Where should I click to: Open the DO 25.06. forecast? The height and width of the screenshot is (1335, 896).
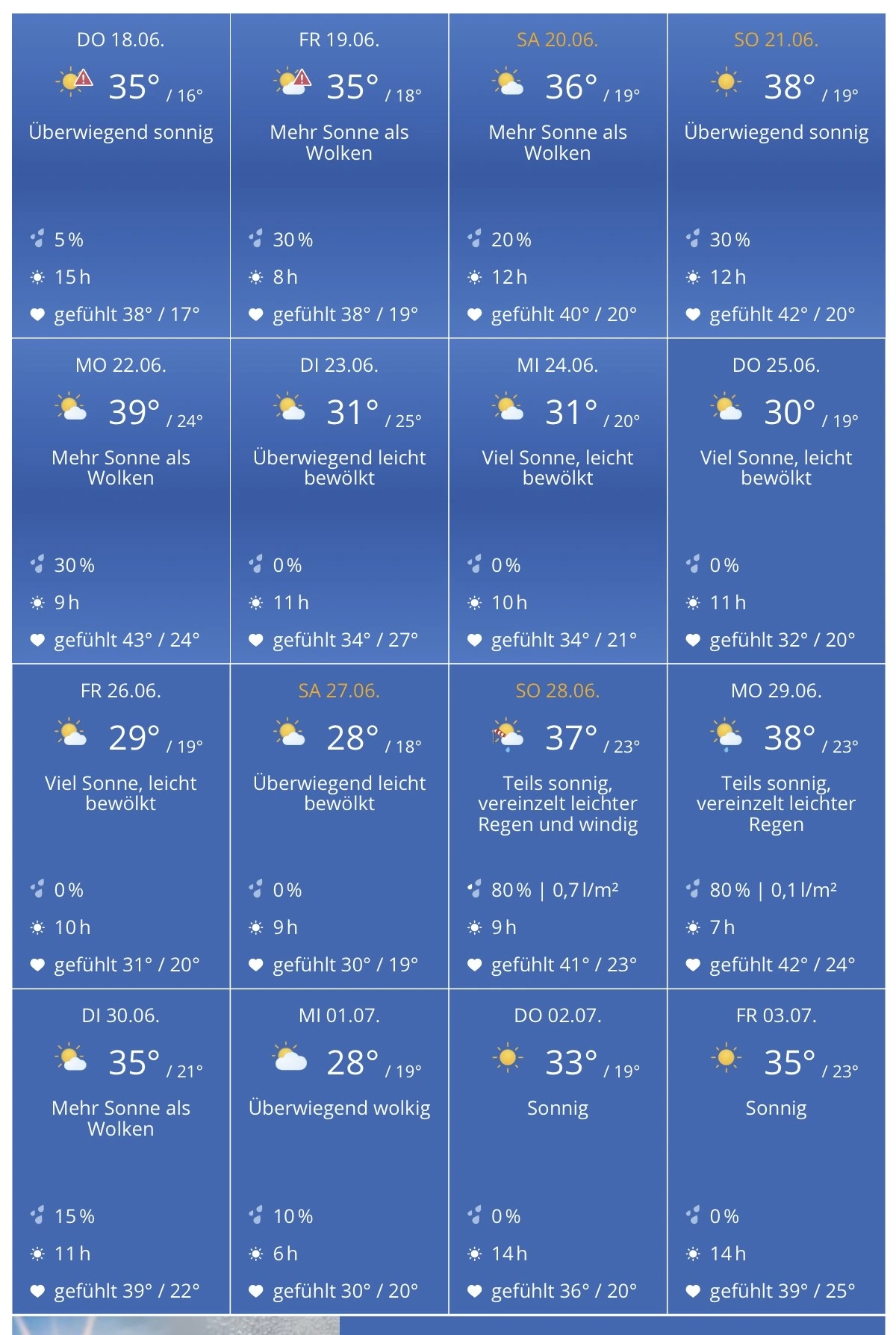[x=777, y=501]
